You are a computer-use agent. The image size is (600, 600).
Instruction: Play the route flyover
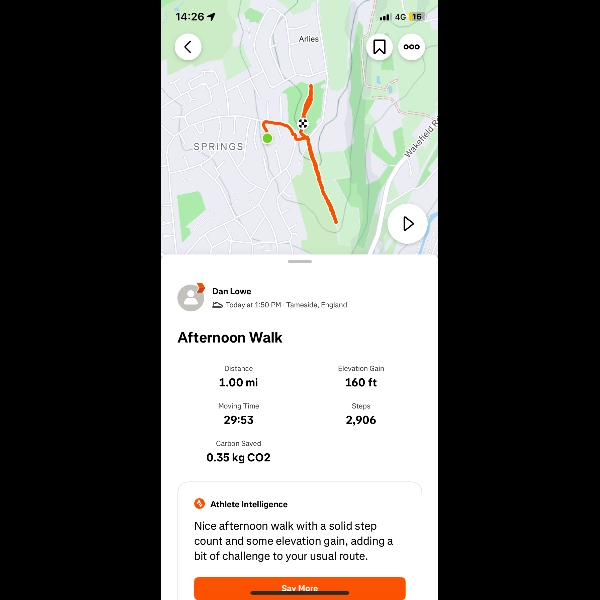click(x=407, y=224)
